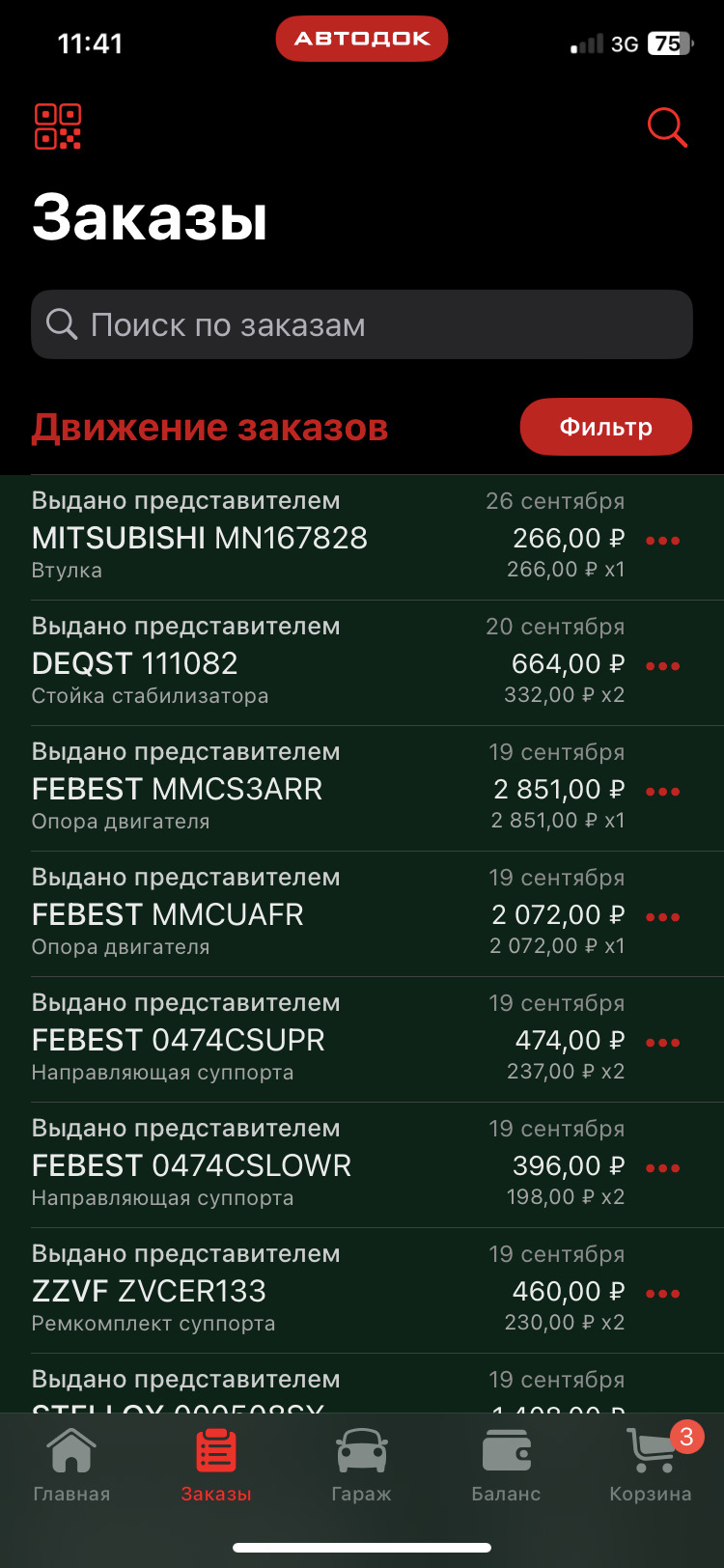Tap the Поиск по заказам search field

pyautogui.click(x=361, y=324)
